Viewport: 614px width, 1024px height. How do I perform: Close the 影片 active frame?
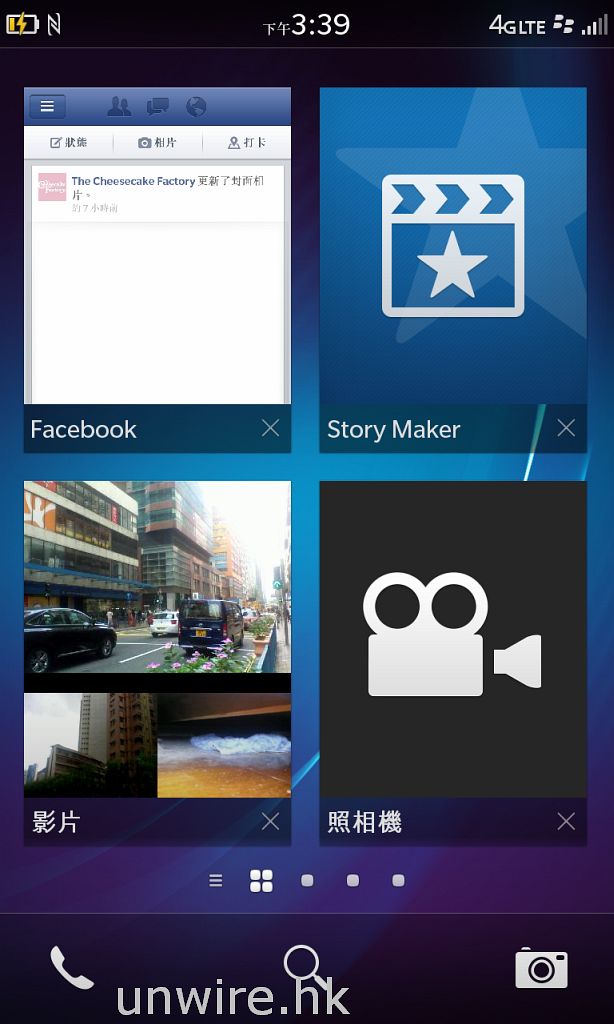[x=270, y=822]
